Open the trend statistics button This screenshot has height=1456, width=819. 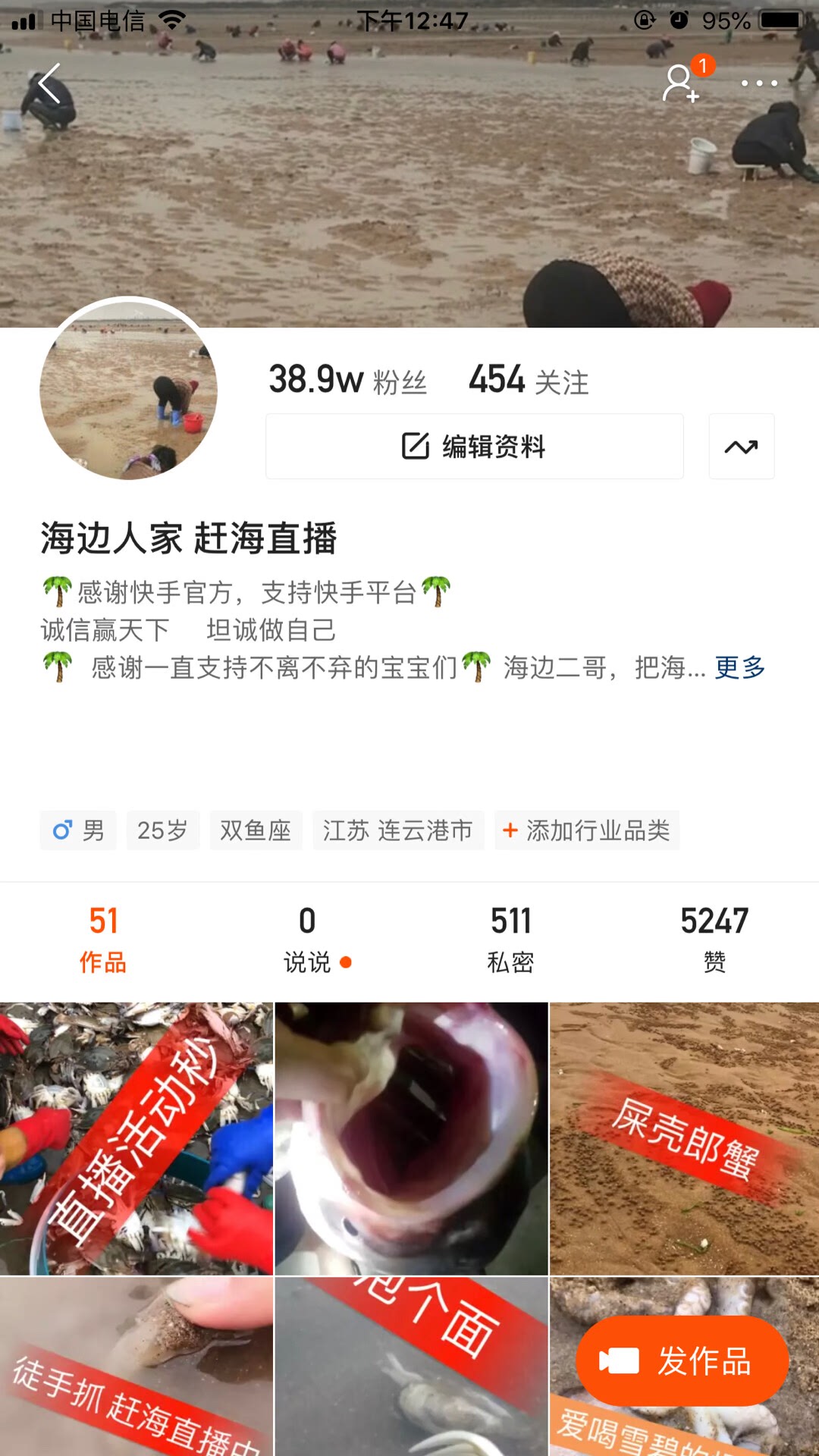coord(741,447)
